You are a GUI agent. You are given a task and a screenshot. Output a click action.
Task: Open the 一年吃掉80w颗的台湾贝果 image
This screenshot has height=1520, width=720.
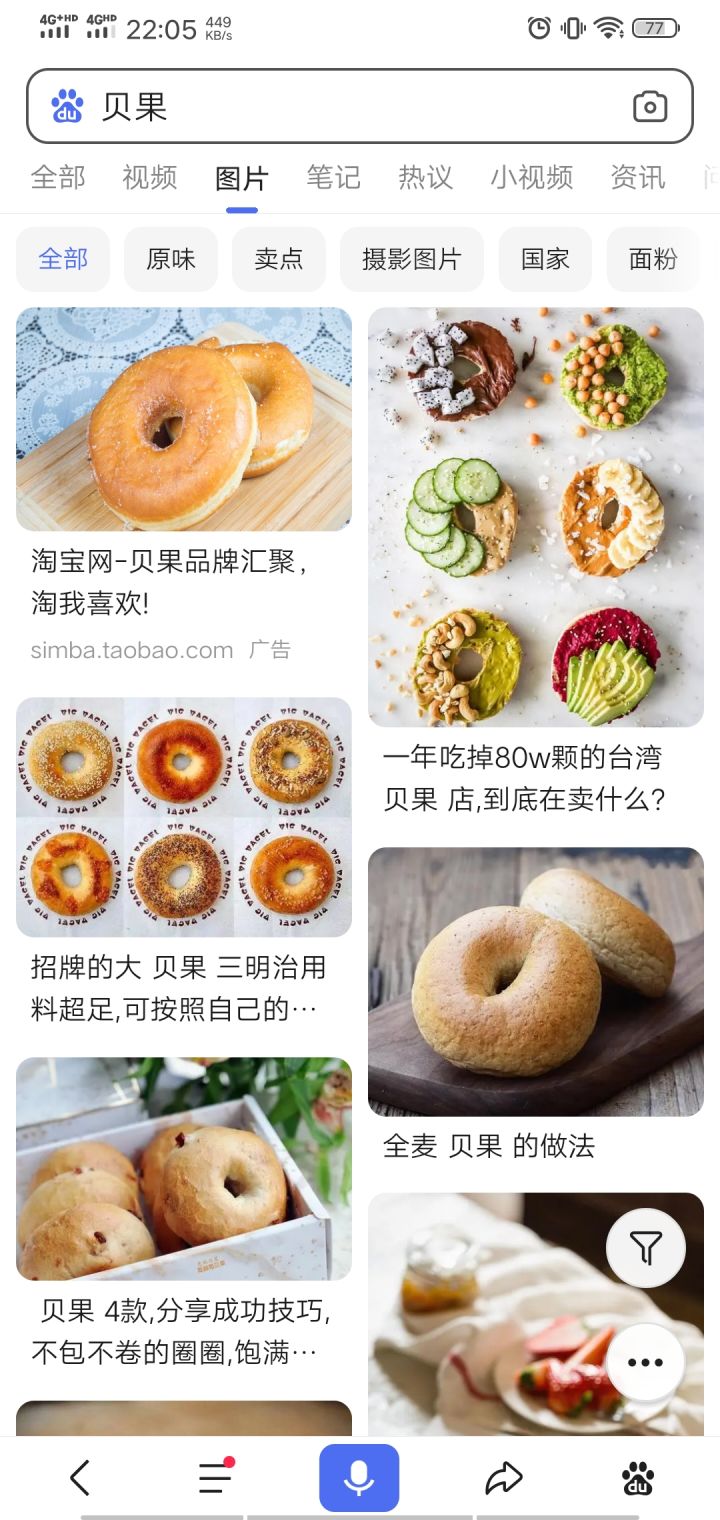click(x=536, y=517)
